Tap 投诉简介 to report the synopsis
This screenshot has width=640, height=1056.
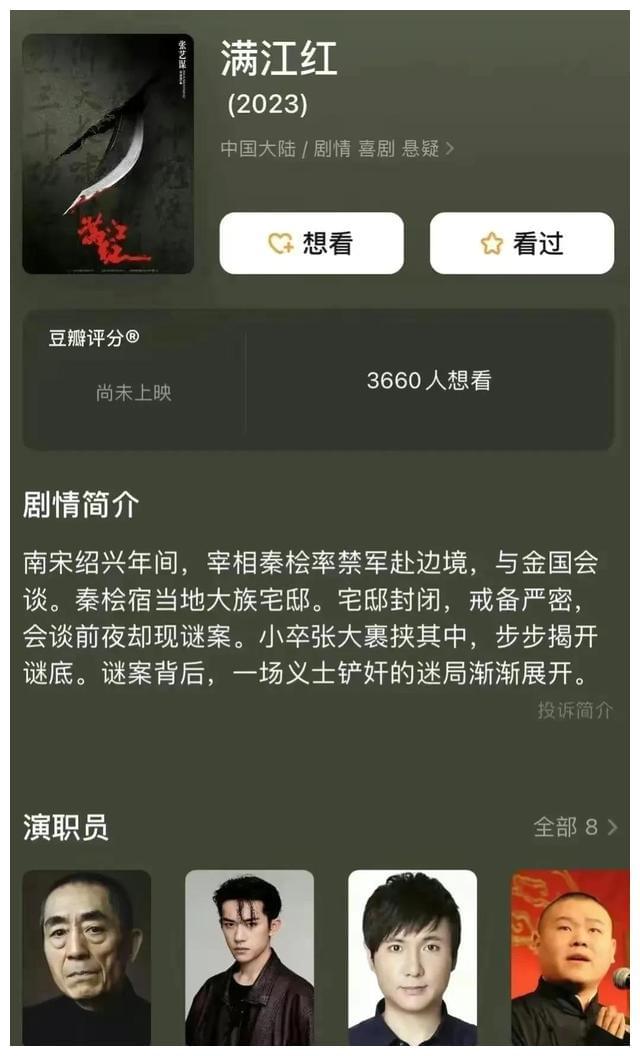(x=575, y=710)
